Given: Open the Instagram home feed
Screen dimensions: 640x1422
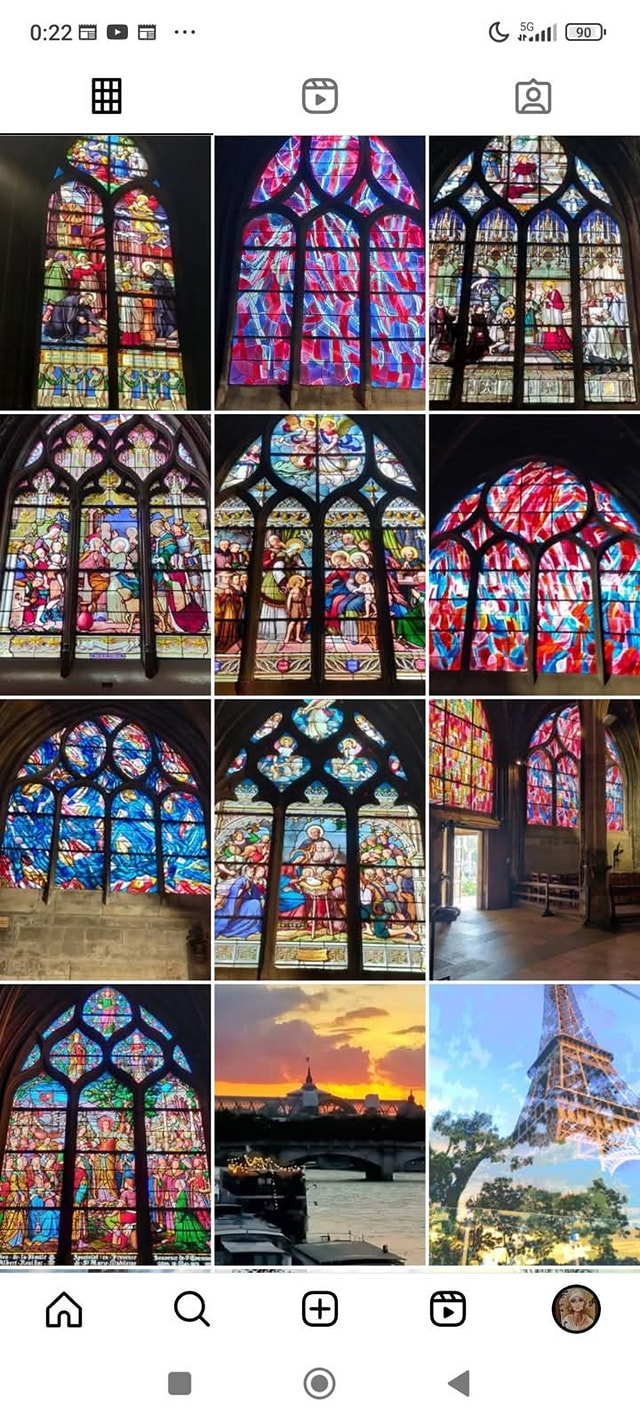Looking at the screenshot, I should 64,1309.
